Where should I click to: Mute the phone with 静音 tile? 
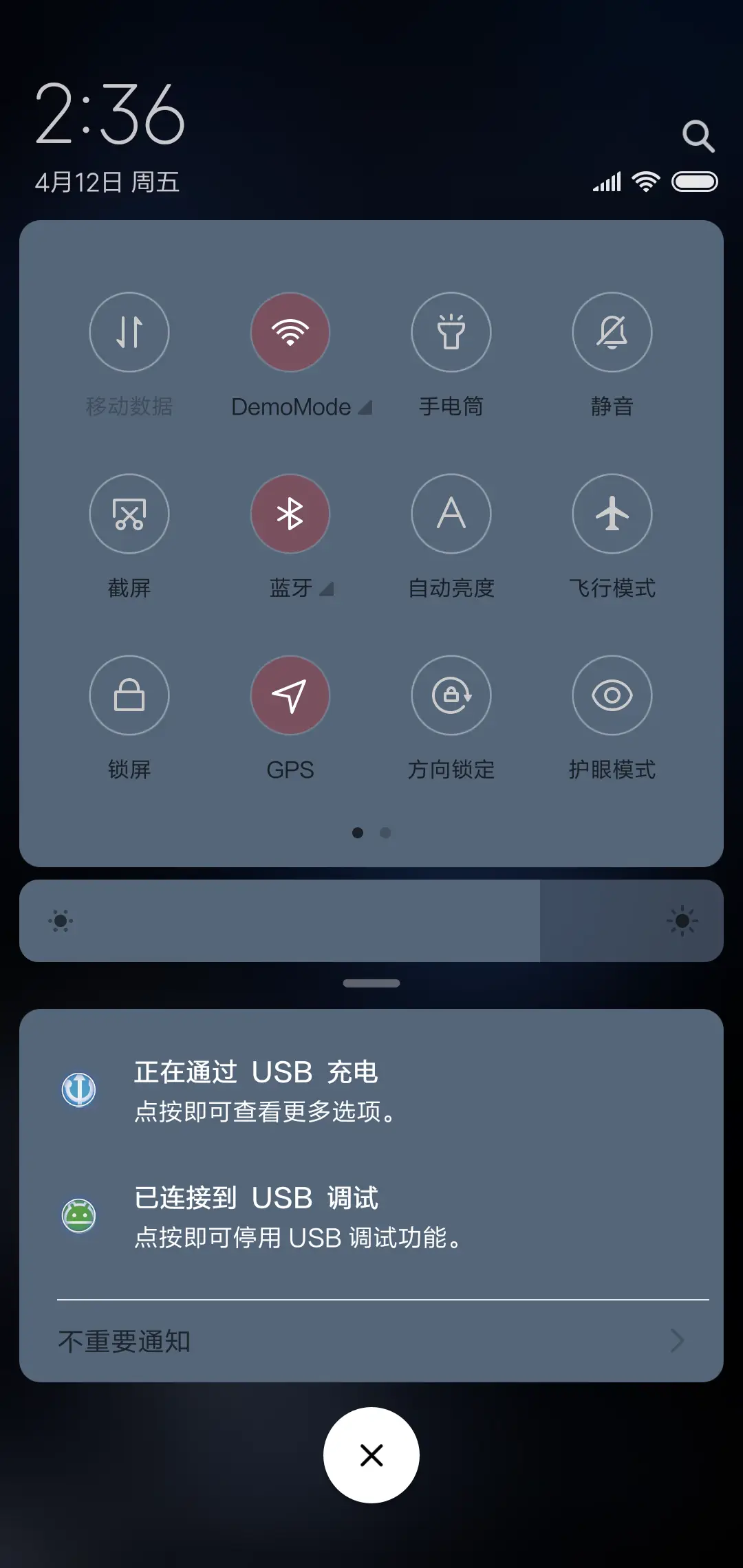coord(612,332)
